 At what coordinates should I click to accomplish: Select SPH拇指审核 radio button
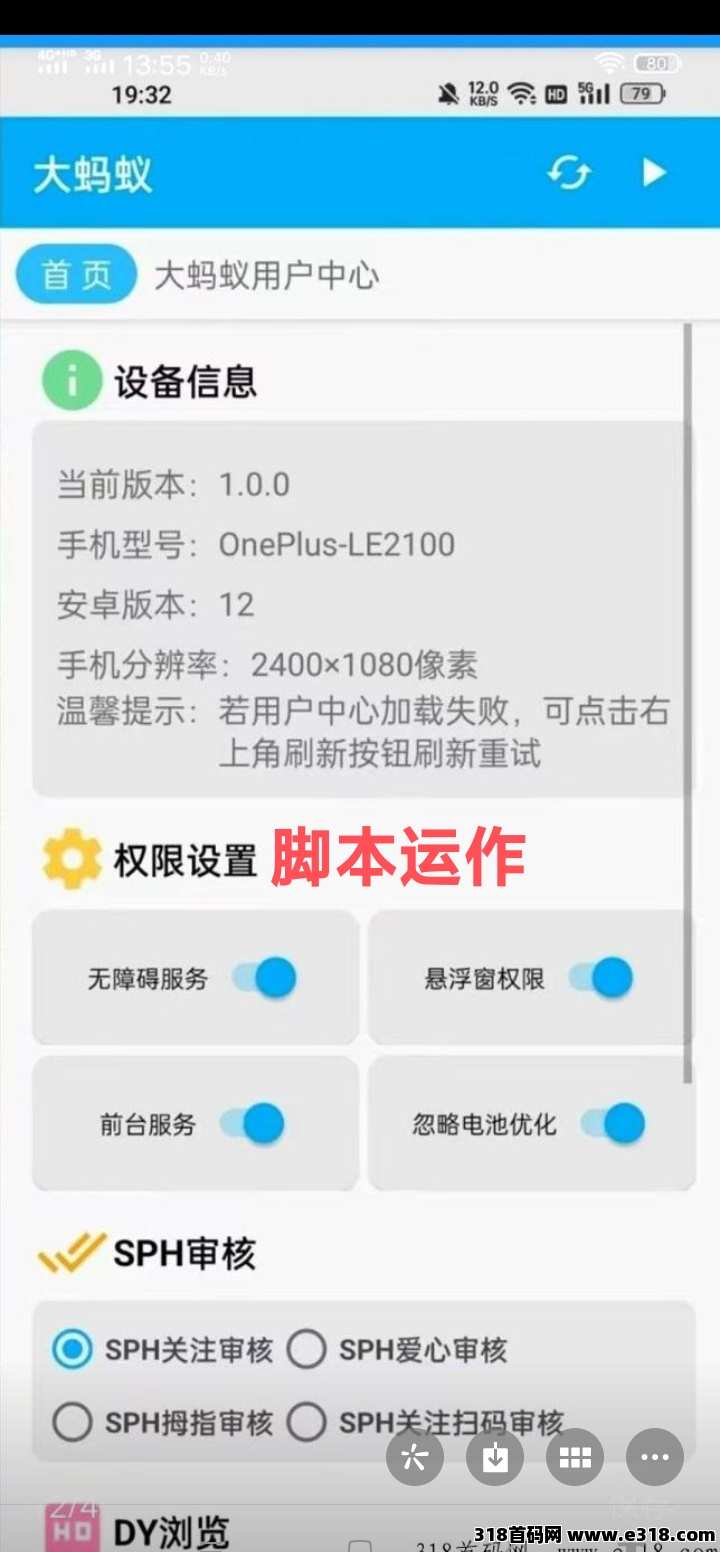coord(72,1422)
